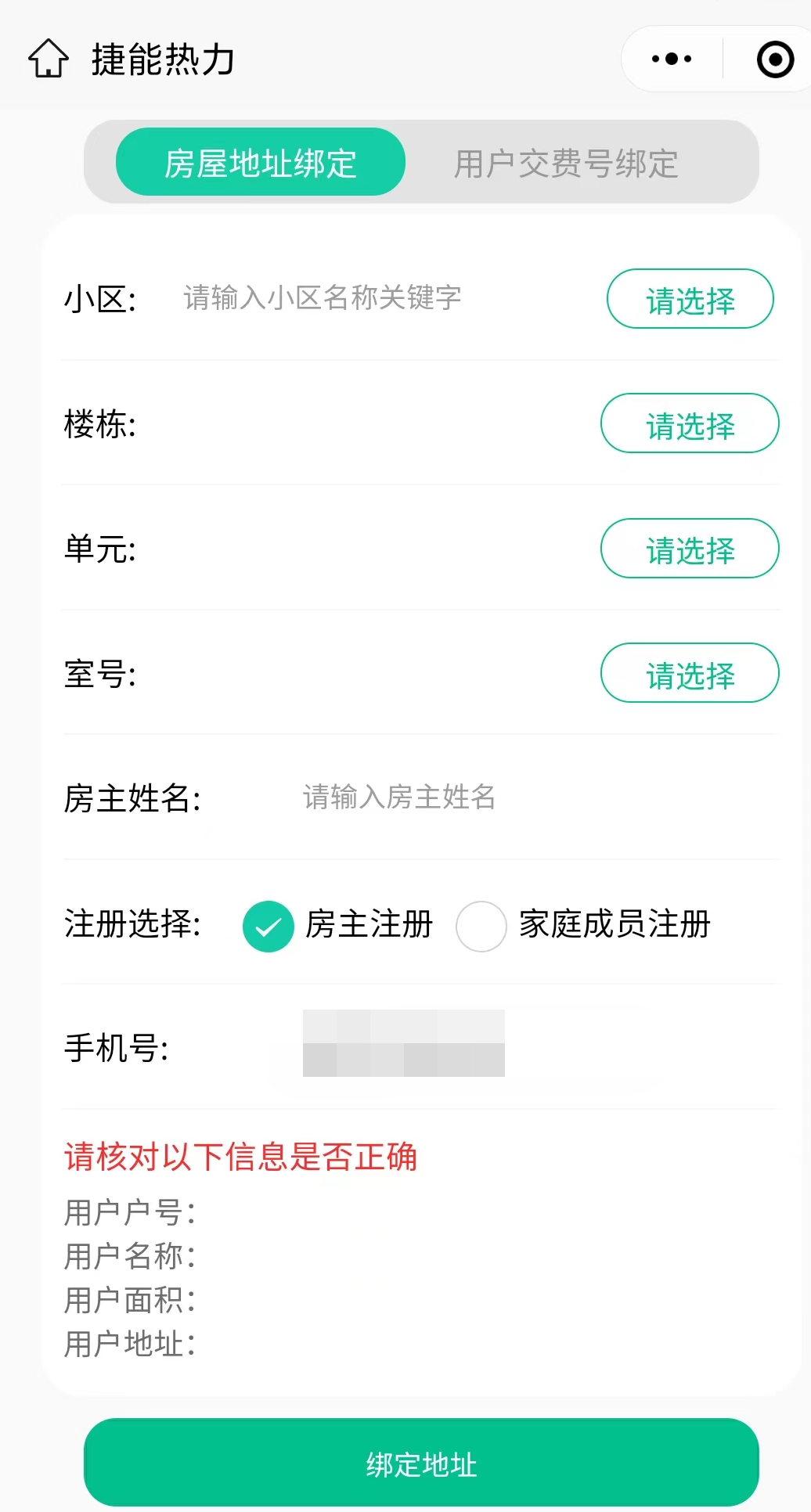Switch to 用户交费号绑定 tab
The image size is (811, 1512).
pyautogui.click(x=566, y=164)
